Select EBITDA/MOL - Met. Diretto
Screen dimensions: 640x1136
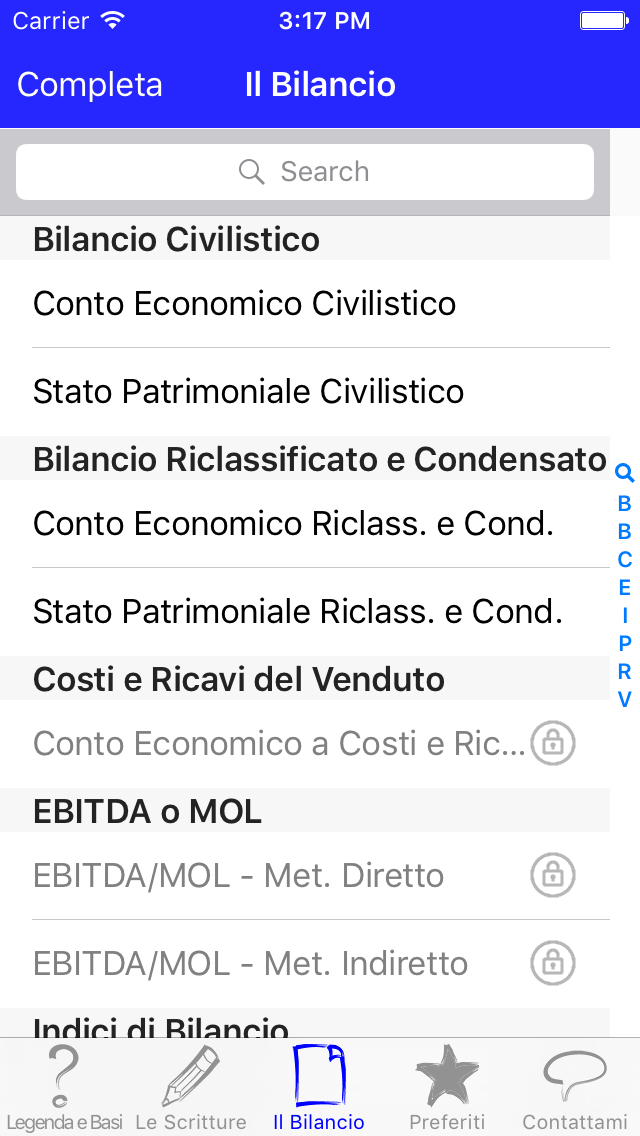click(305, 876)
